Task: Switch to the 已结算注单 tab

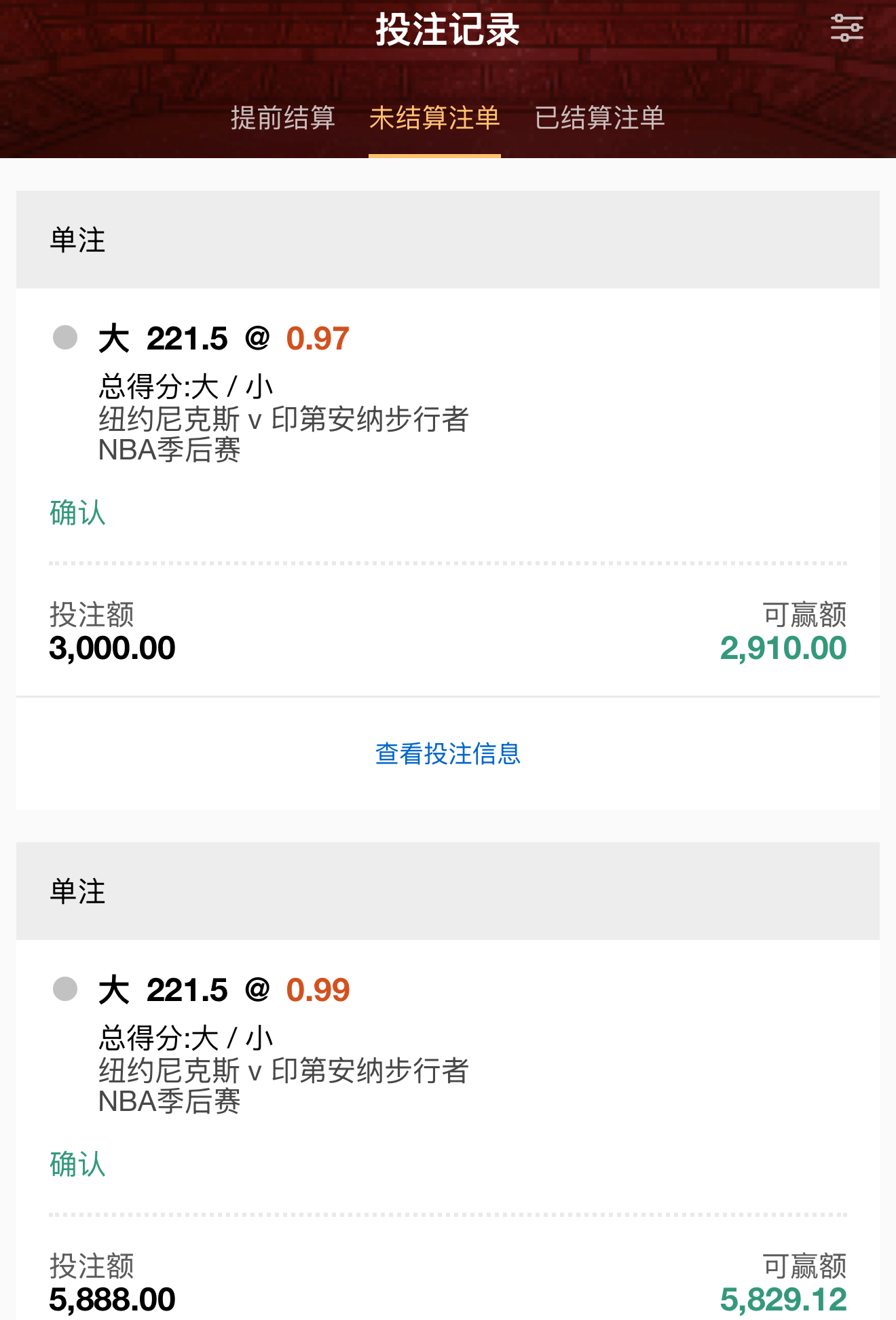Action: pyautogui.click(x=599, y=118)
